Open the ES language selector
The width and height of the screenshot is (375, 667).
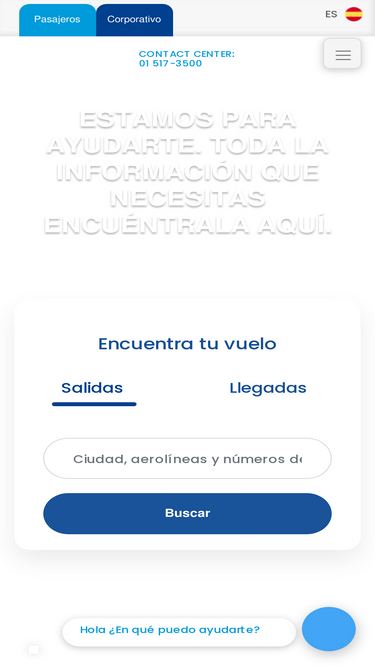pos(344,14)
